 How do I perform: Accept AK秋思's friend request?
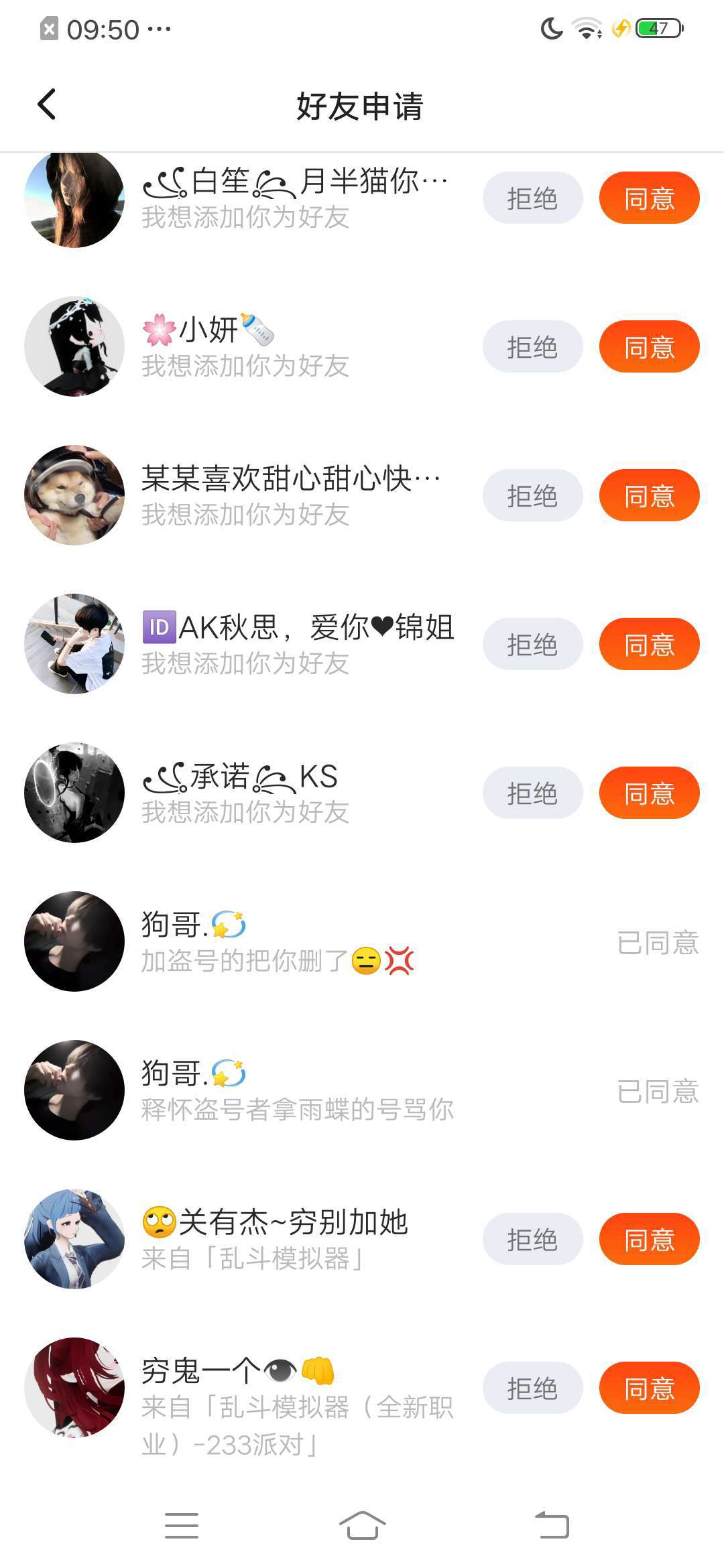[x=649, y=645]
